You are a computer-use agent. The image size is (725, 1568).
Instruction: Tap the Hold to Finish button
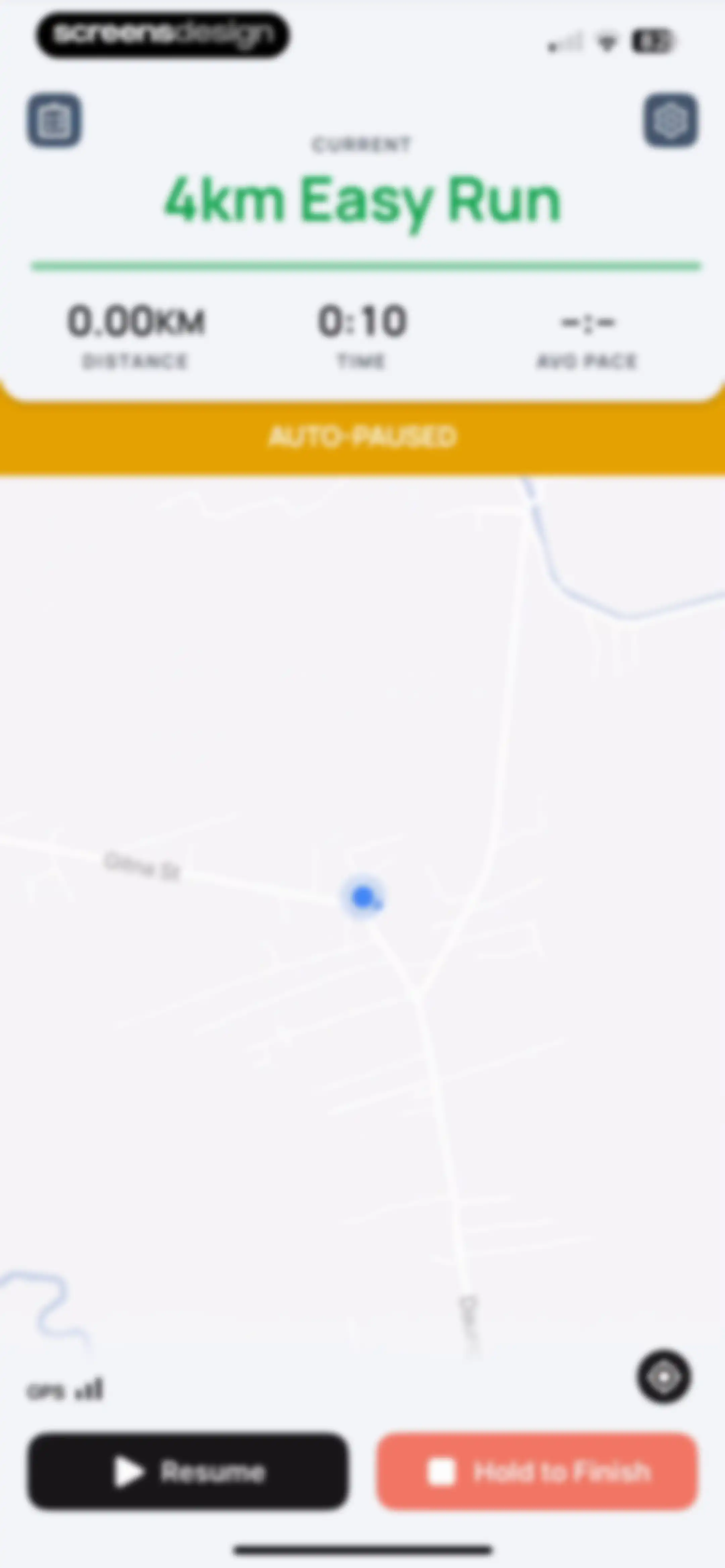[537, 1472]
